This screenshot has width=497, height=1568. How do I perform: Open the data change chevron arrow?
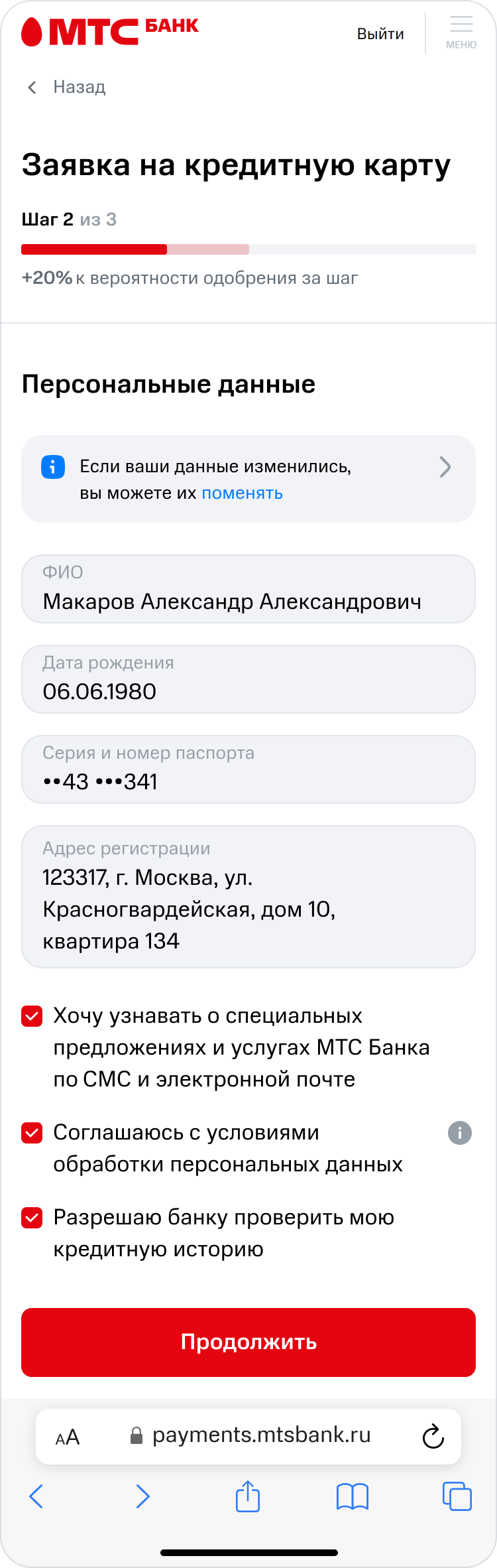click(x=445, y=468)
